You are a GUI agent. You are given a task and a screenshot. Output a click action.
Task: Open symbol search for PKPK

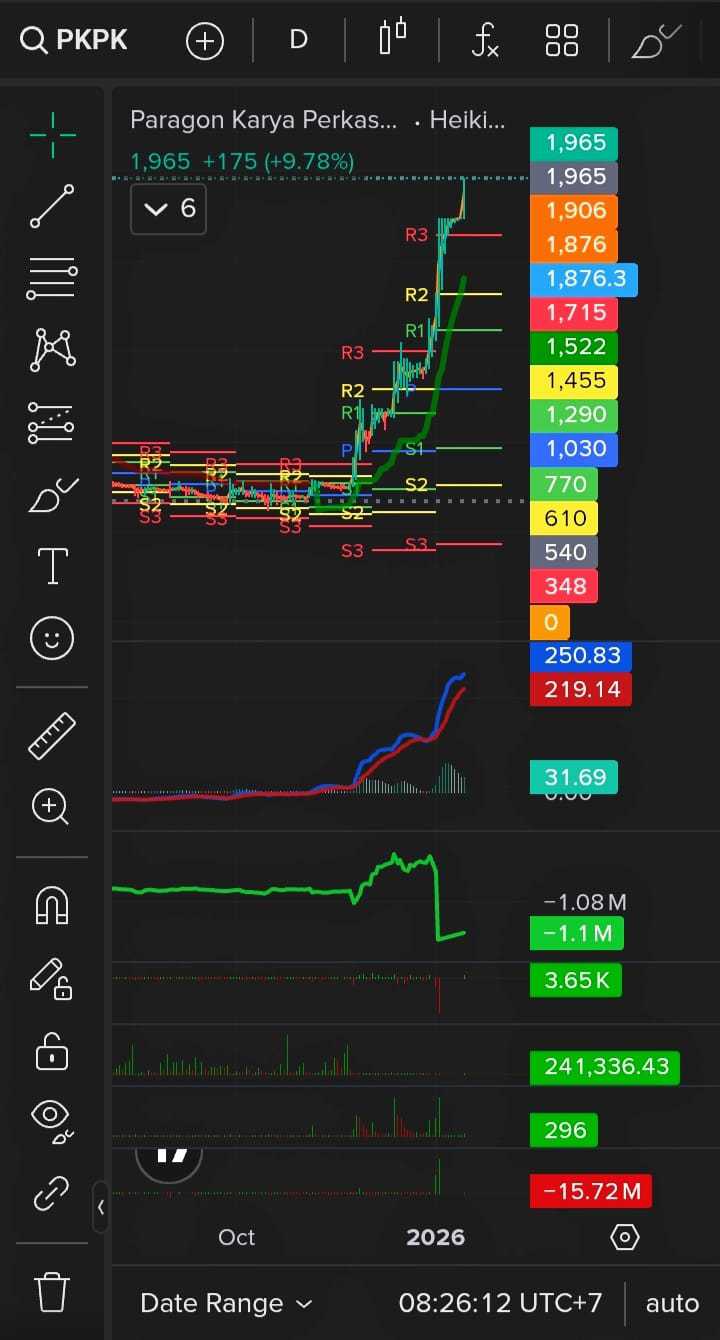(74, 41)
